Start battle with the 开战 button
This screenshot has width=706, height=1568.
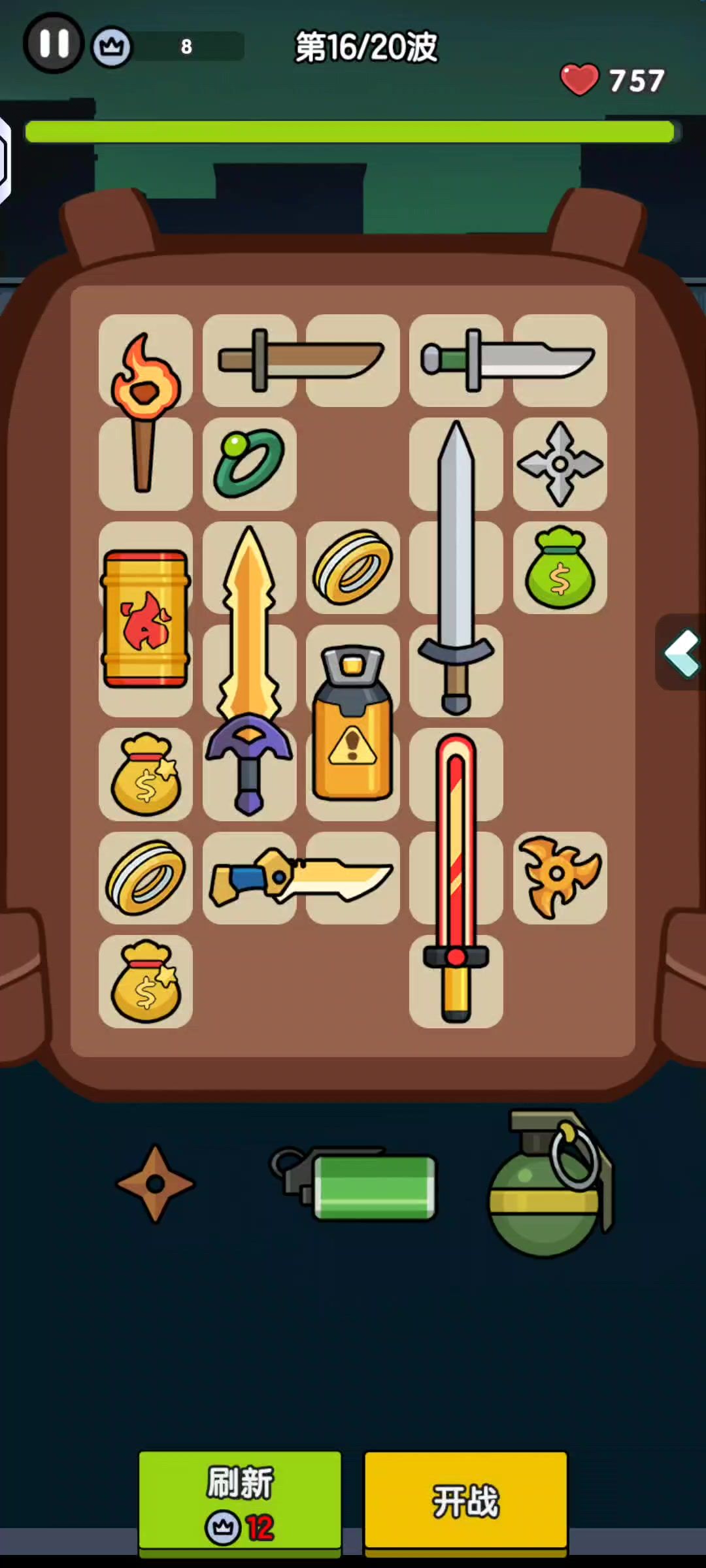coord(465,1501)
